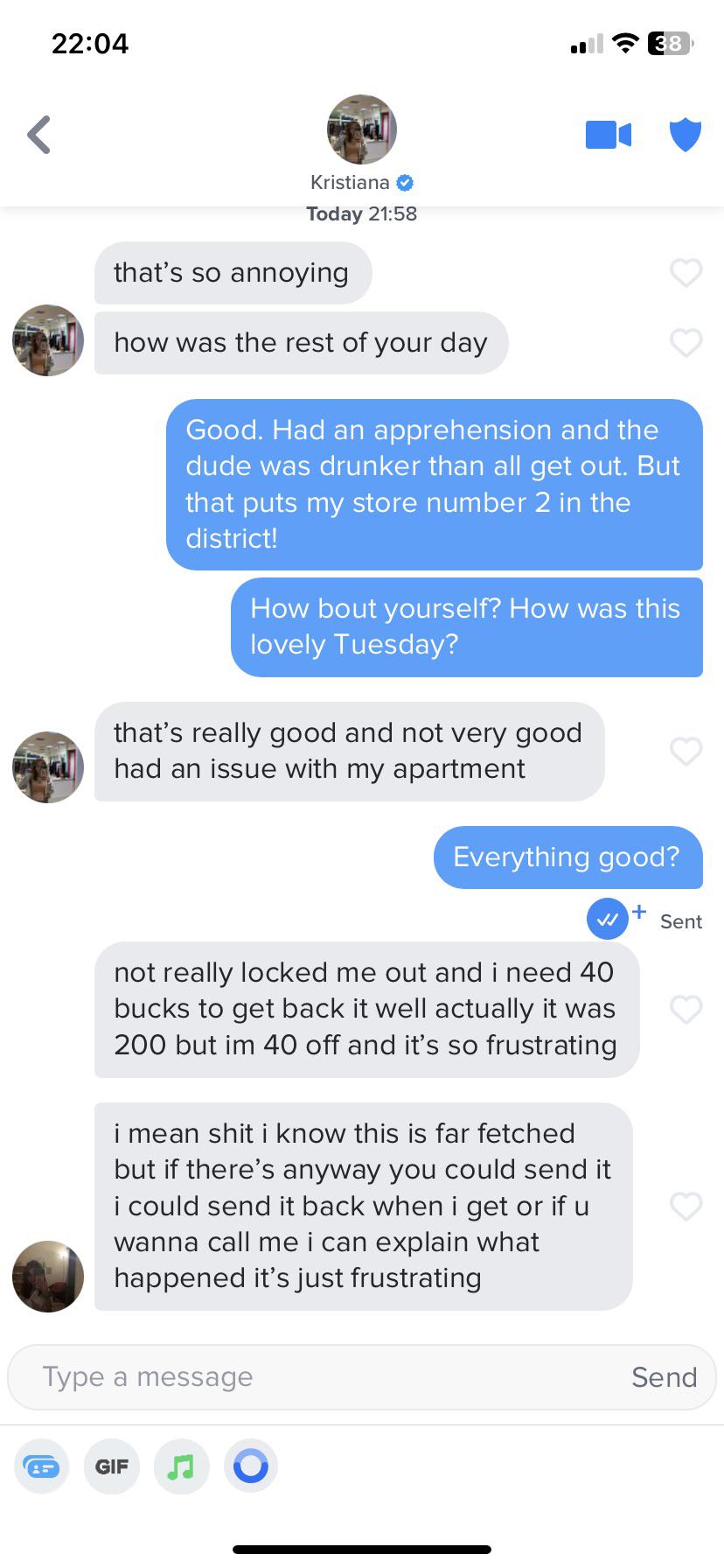Like the "that's so annoying" message
This screenshot has height=1568, width=724.
[x=686, y=273]
